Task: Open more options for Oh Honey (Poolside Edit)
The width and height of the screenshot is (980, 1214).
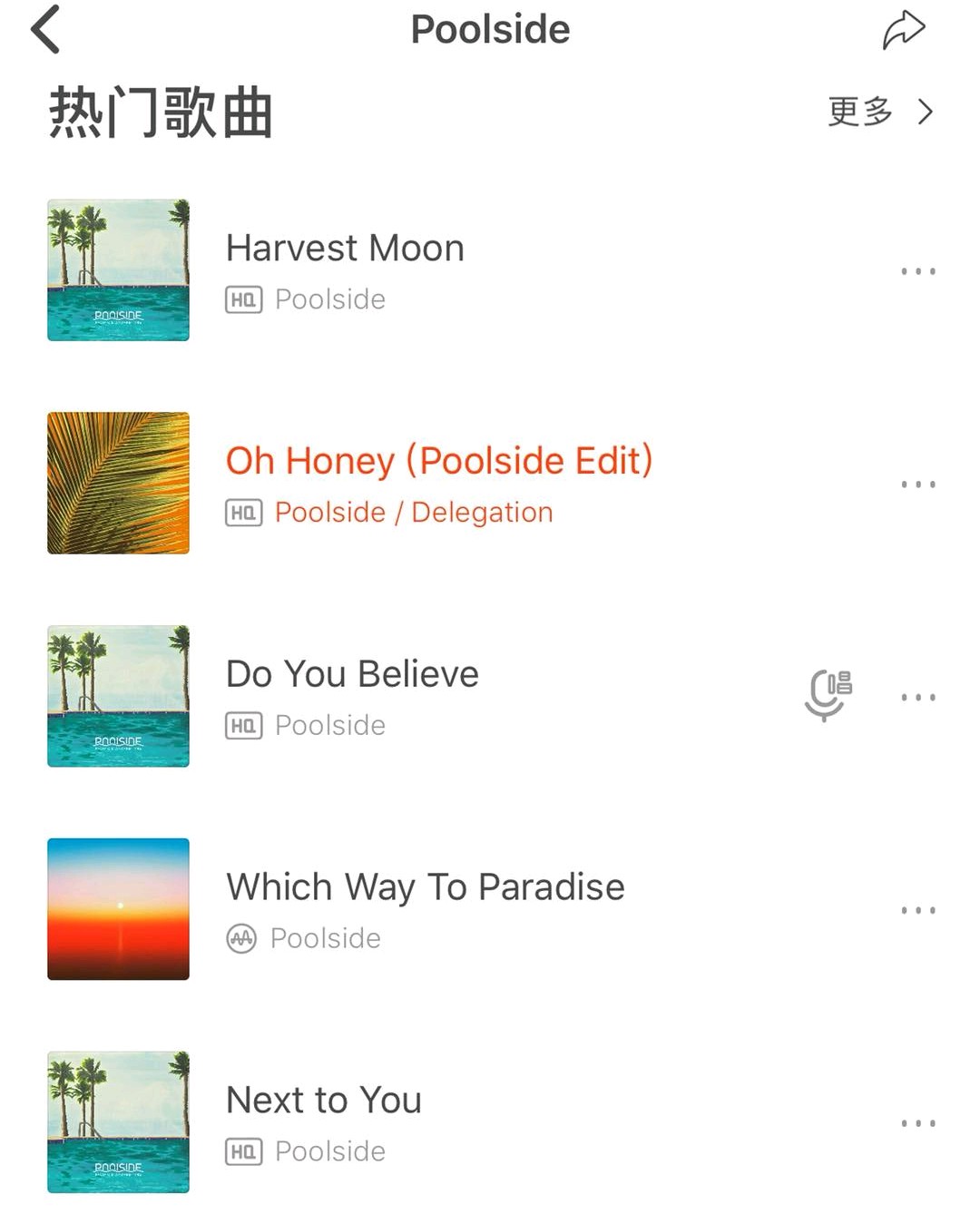Action: 918,484
